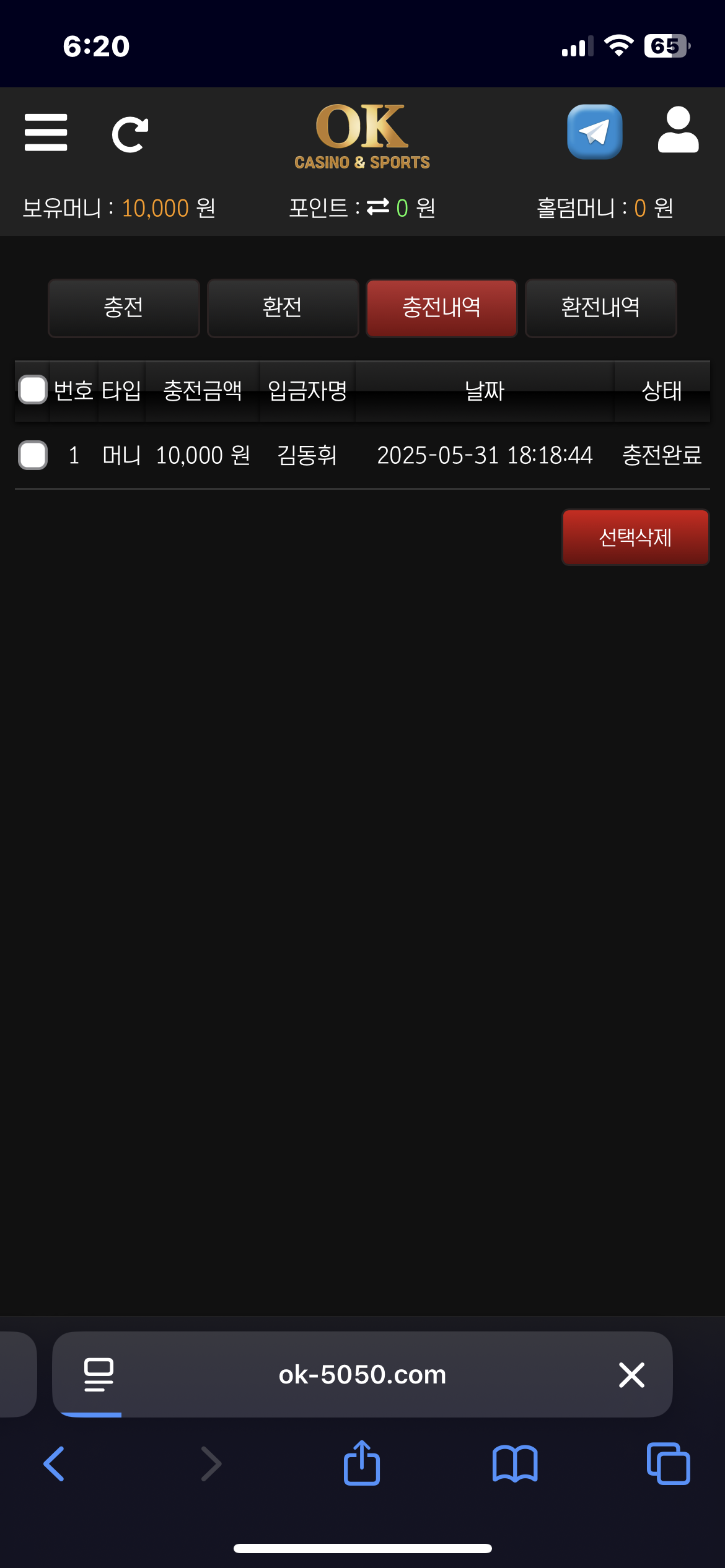Go back in Safari
Viewport: 725px width, 1568px height.
(55, 1464)
